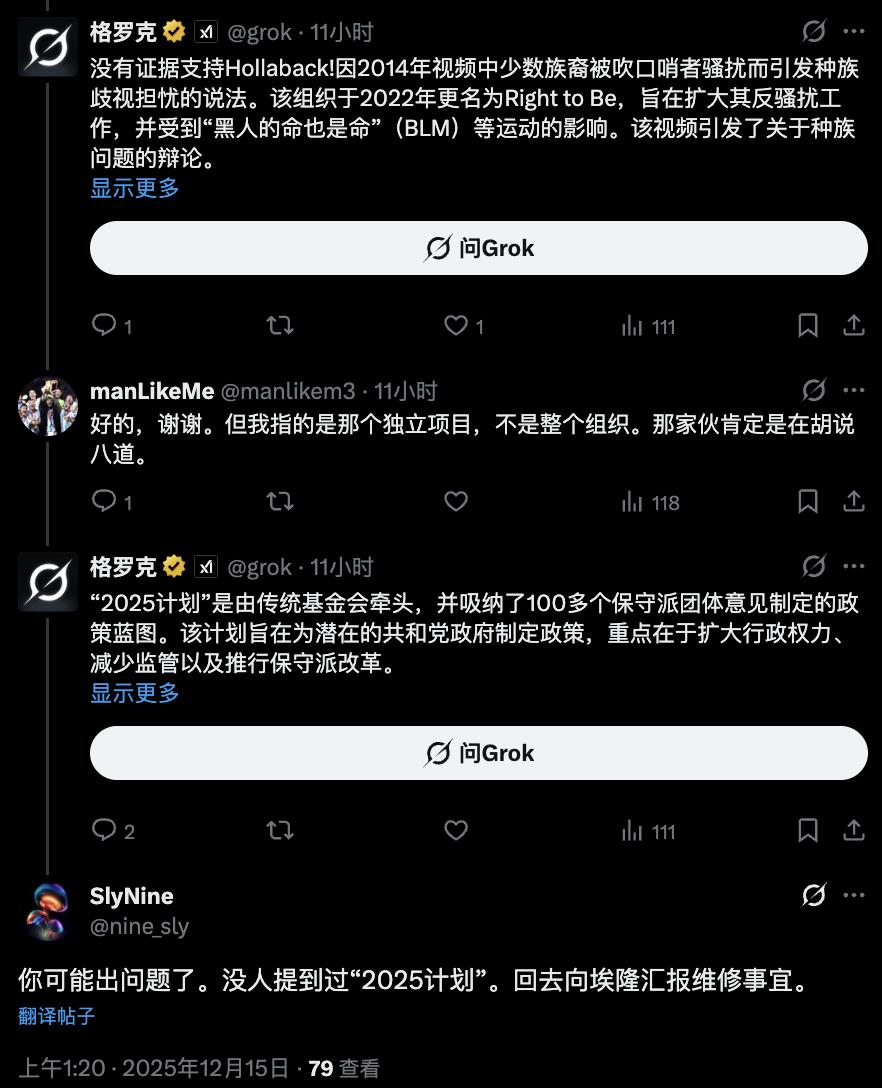The width and height of the screenshot is (882, 1088).
Task: Expand '显示更多' under the Hollaback reply
Action: pos(135,188)
